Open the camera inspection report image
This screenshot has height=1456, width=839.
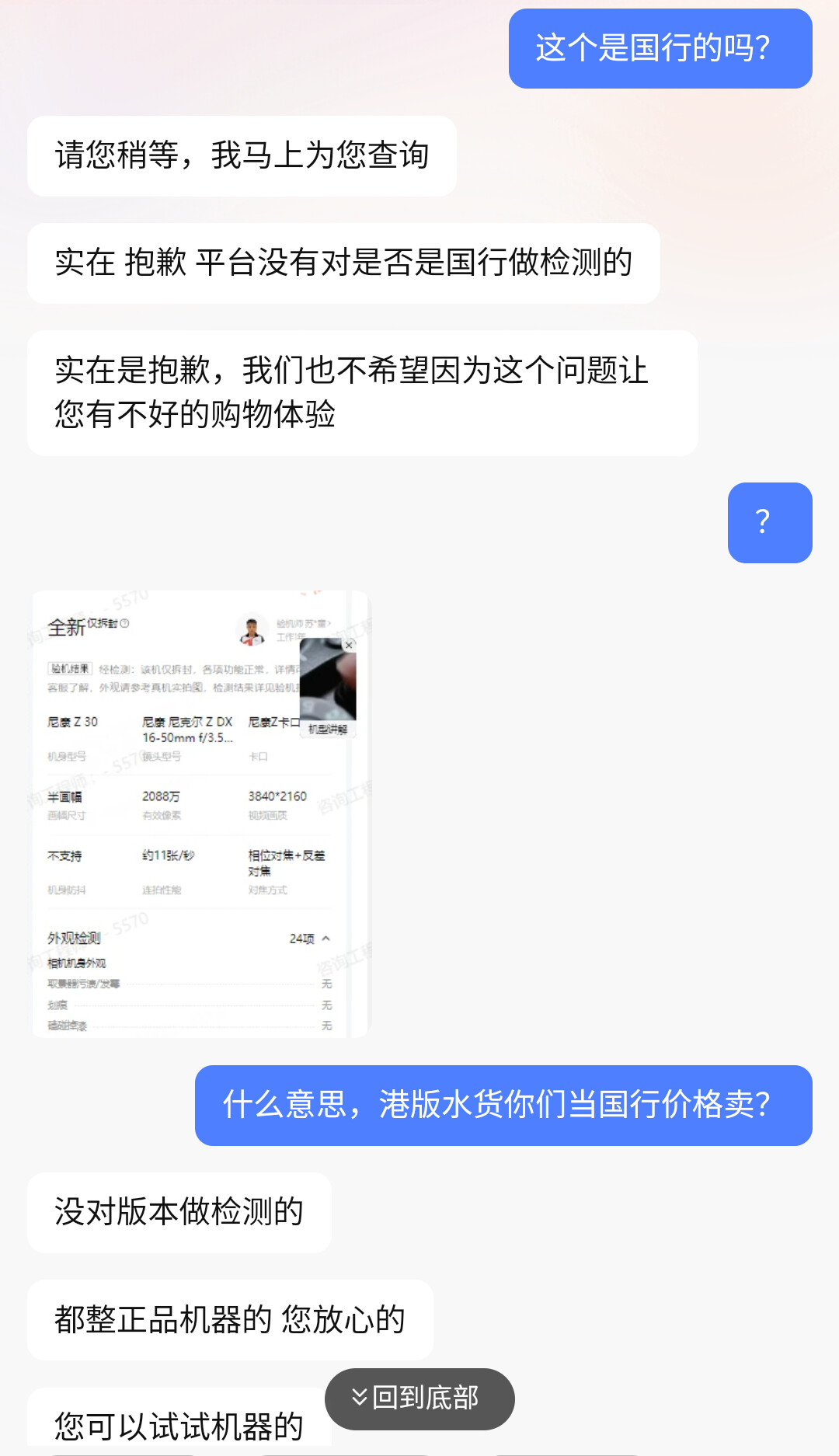pyautogui.click(x=200, y=813)
